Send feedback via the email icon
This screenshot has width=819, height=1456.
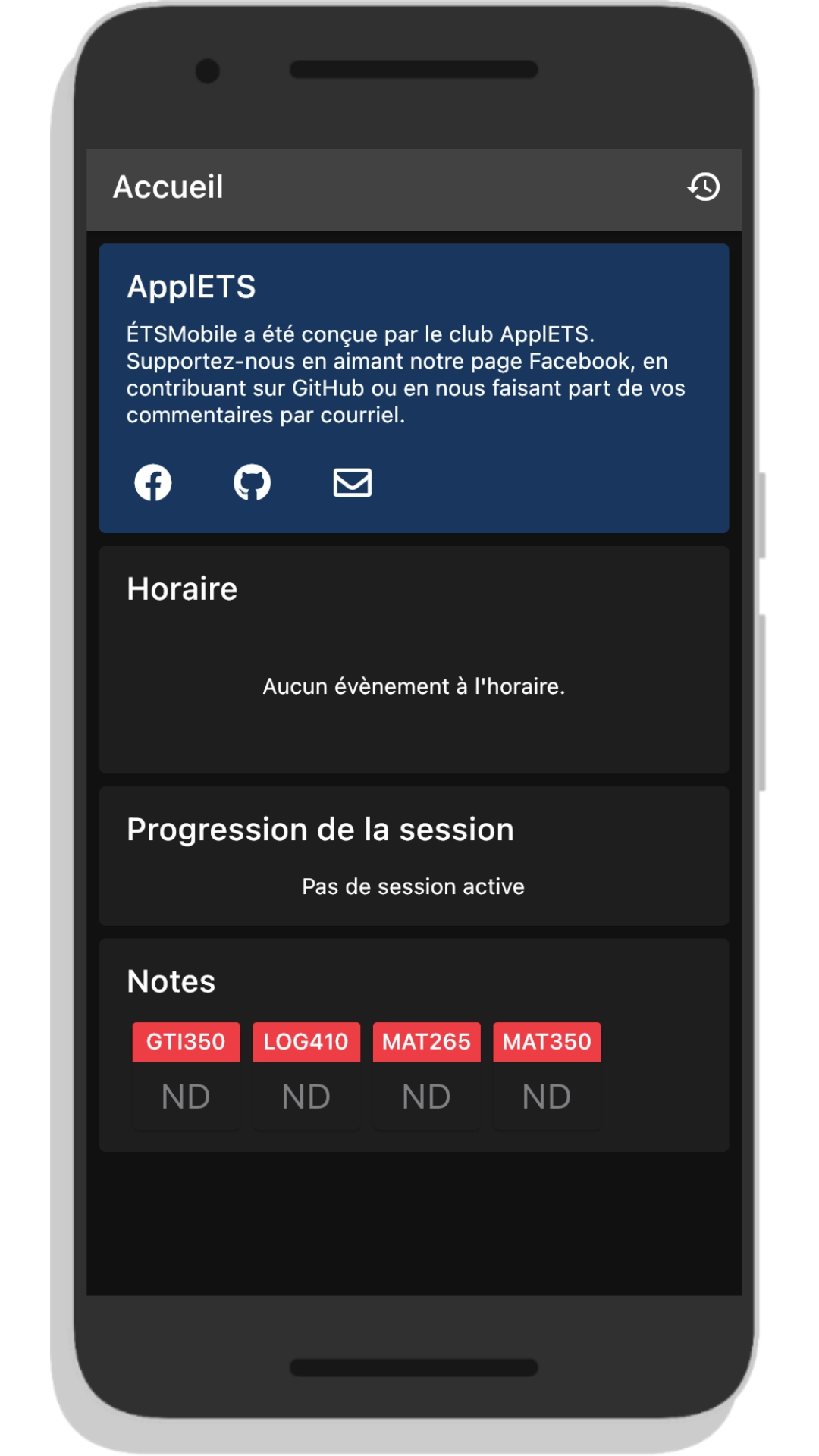(352, 482)
